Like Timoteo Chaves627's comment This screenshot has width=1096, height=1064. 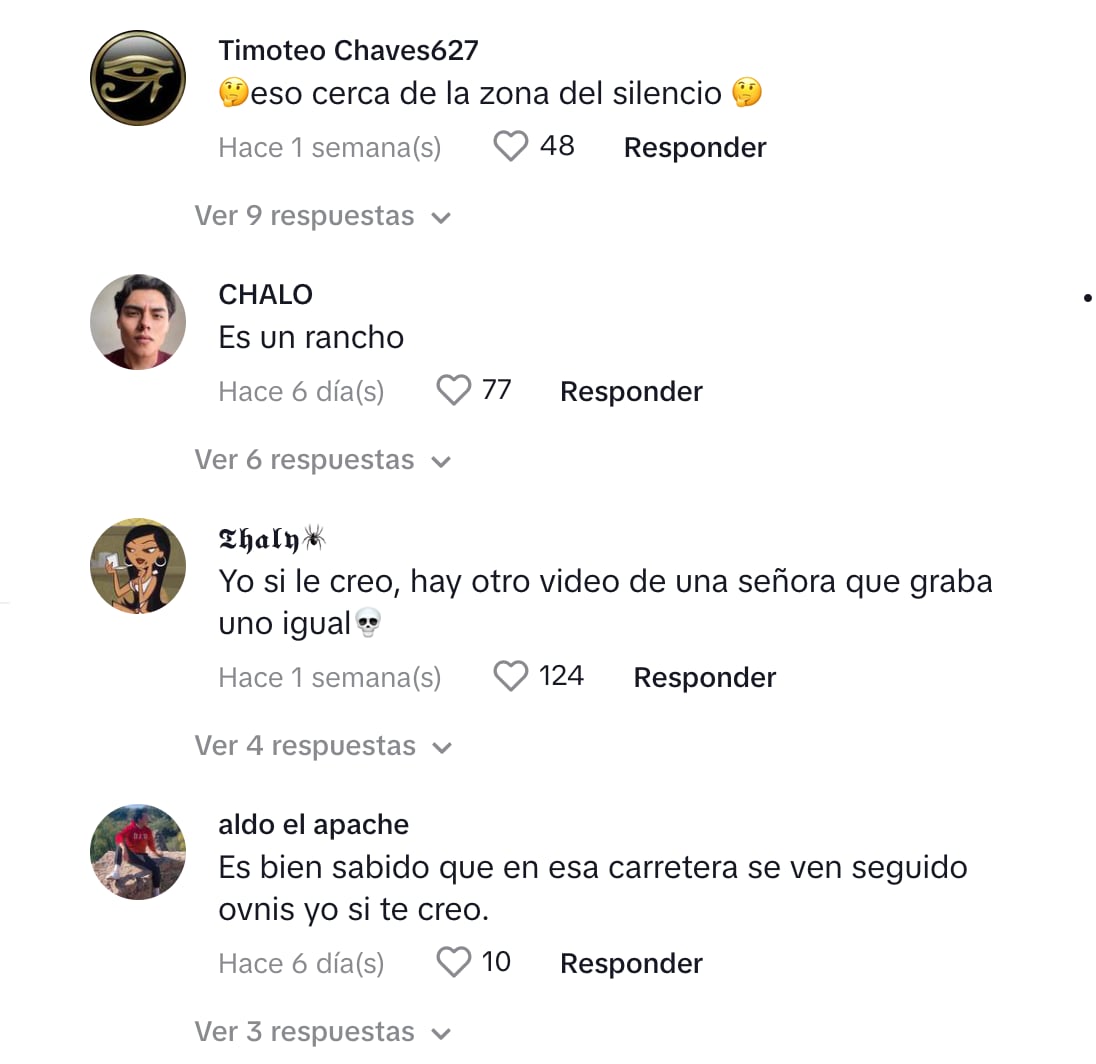[x=511, y=147]
